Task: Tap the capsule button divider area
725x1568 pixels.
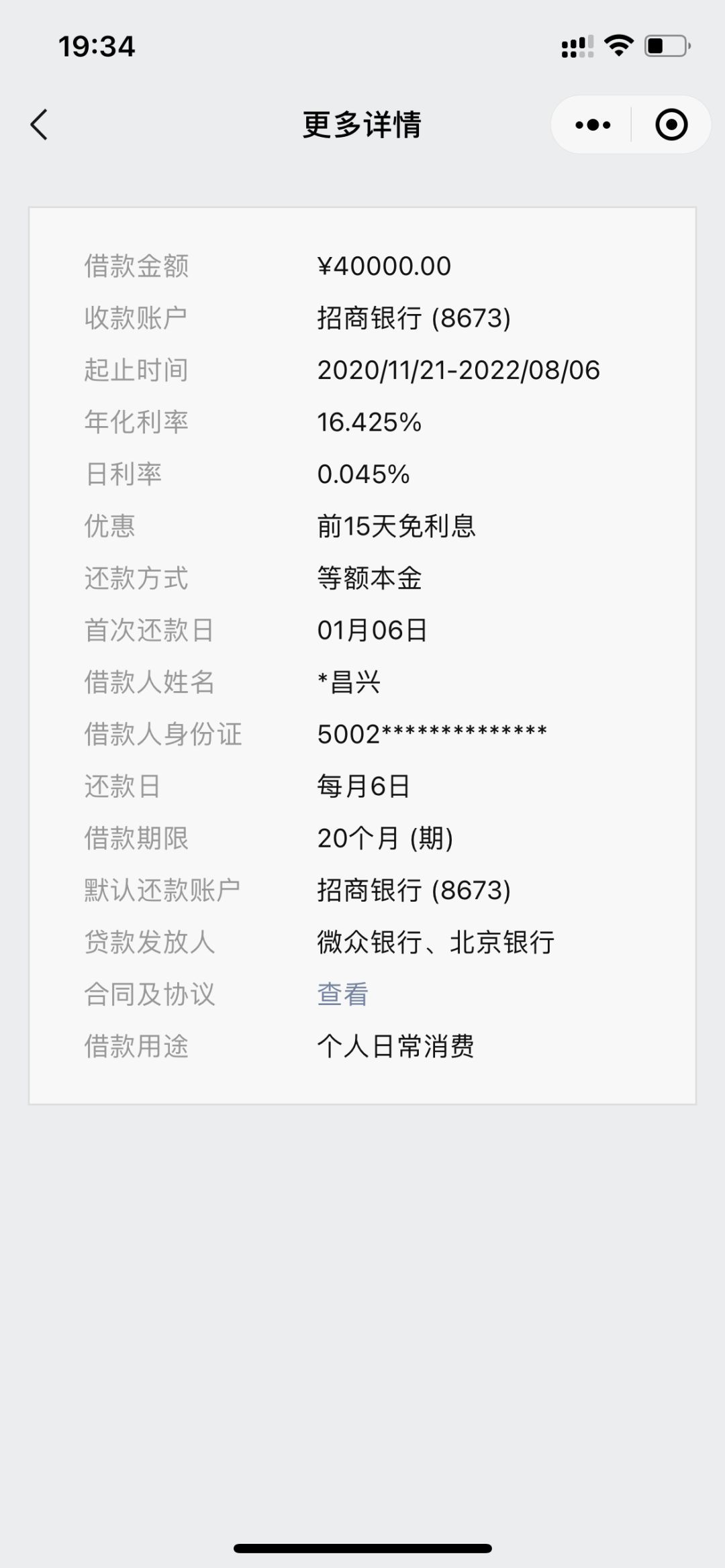Action: tap(632, 124)
